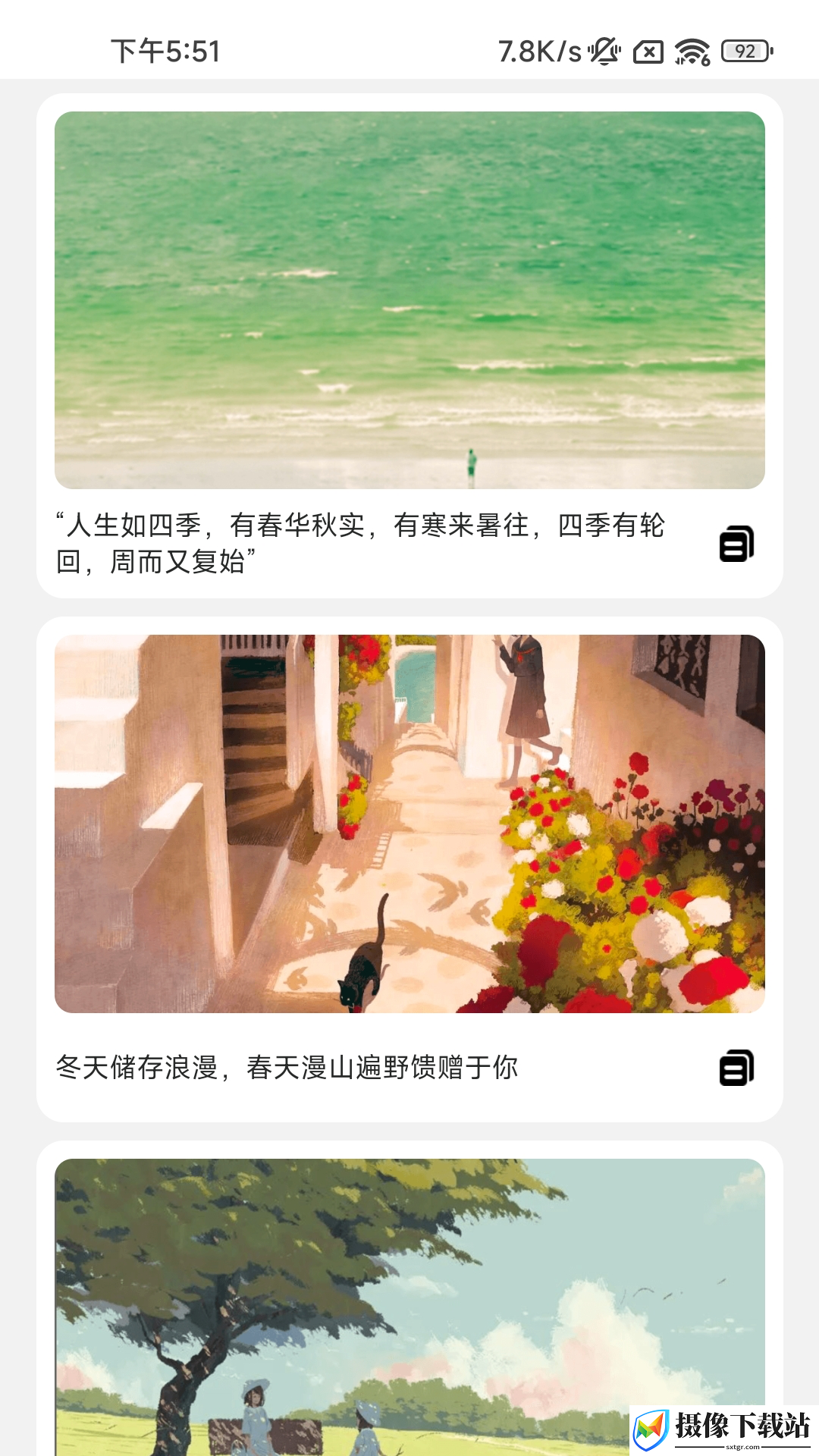
Task: Copy the quote 冬天储存浪漫
Action: click(736, 1068)
